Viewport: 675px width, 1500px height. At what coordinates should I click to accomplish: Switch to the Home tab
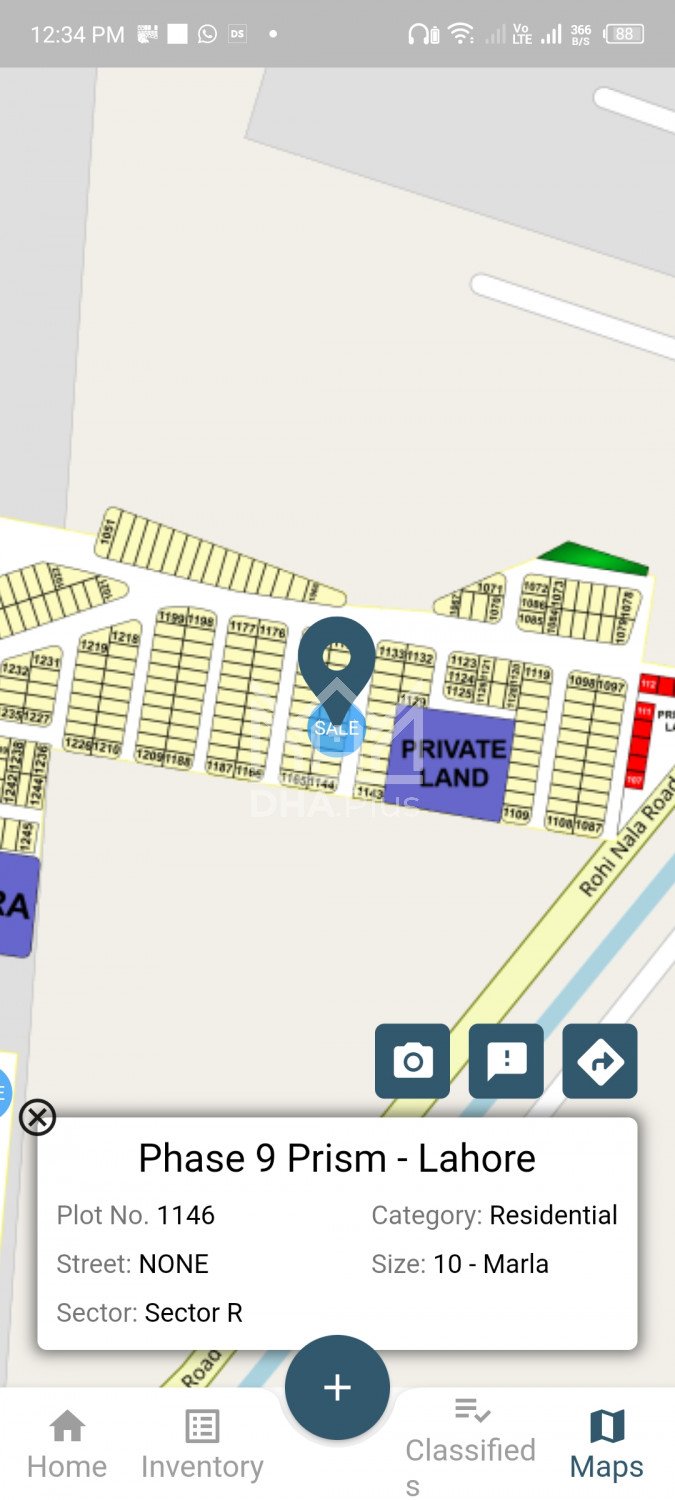point(67,1444)
